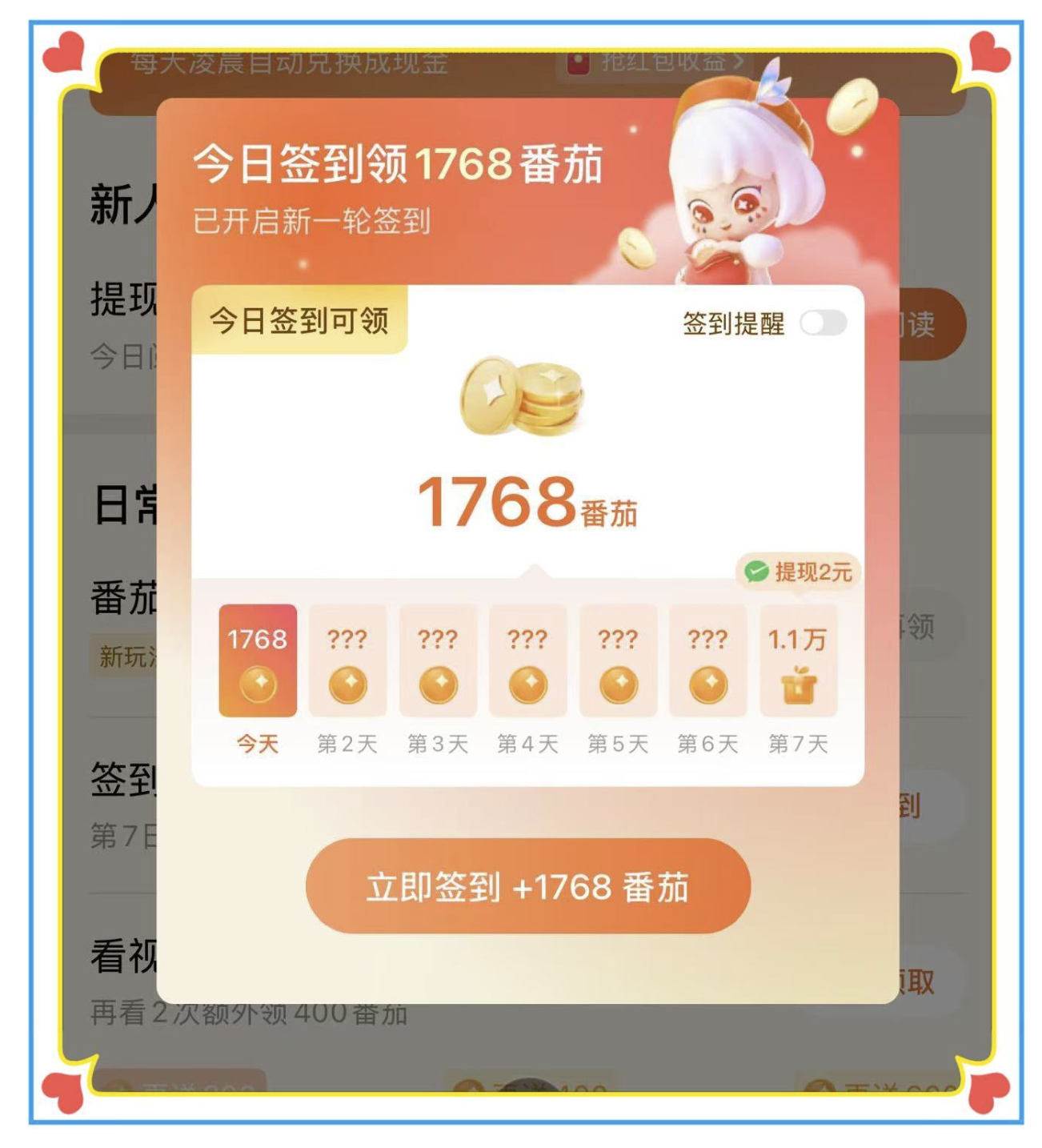Tap 立即签到 +1768 番茄 button
The height and width of the screenshot is (1148, 1042).
[527, 886]
